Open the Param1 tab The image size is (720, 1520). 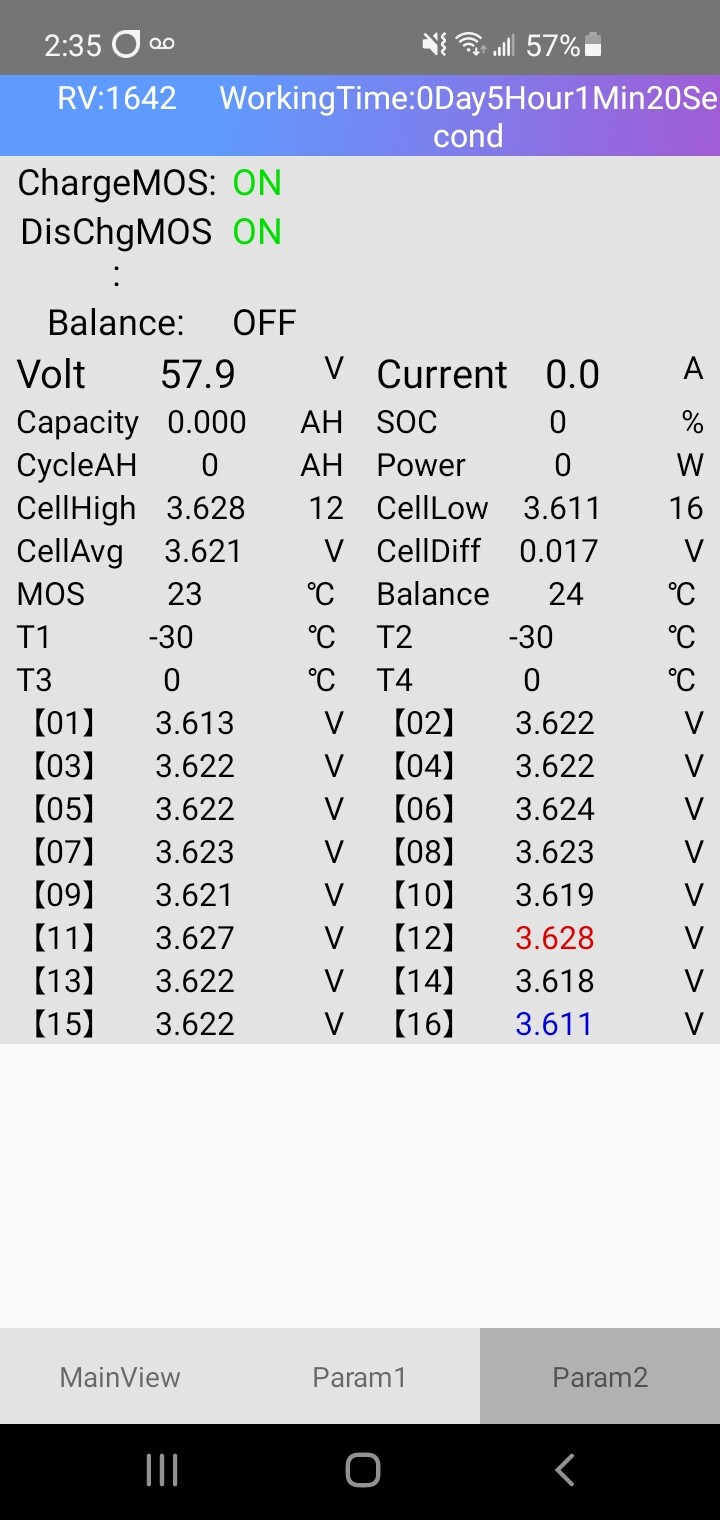[360, 1377]
